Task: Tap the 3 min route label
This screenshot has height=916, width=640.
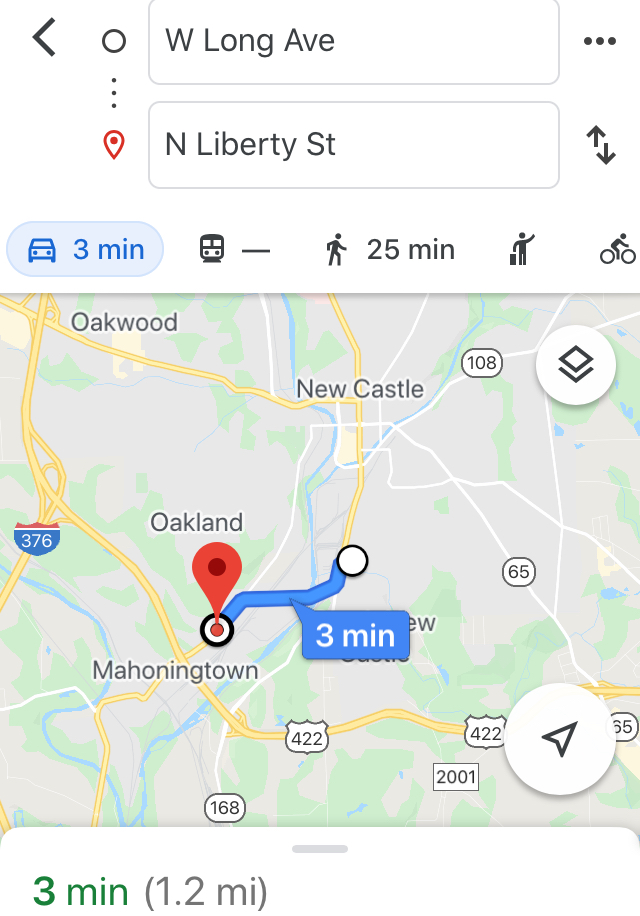Action: 355,635
